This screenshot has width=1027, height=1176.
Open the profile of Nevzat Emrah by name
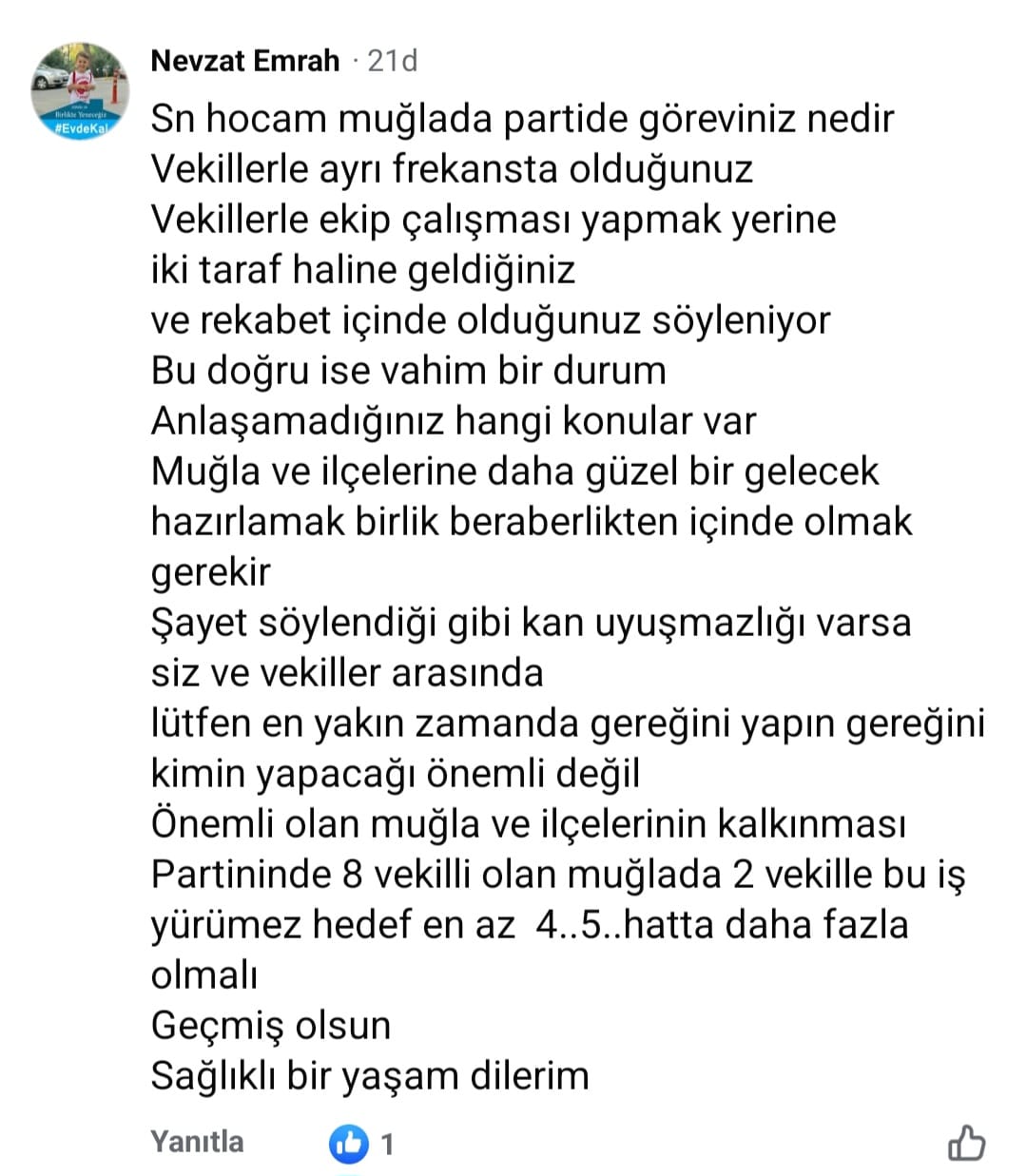pyautogui.click(x=244, y=61)
